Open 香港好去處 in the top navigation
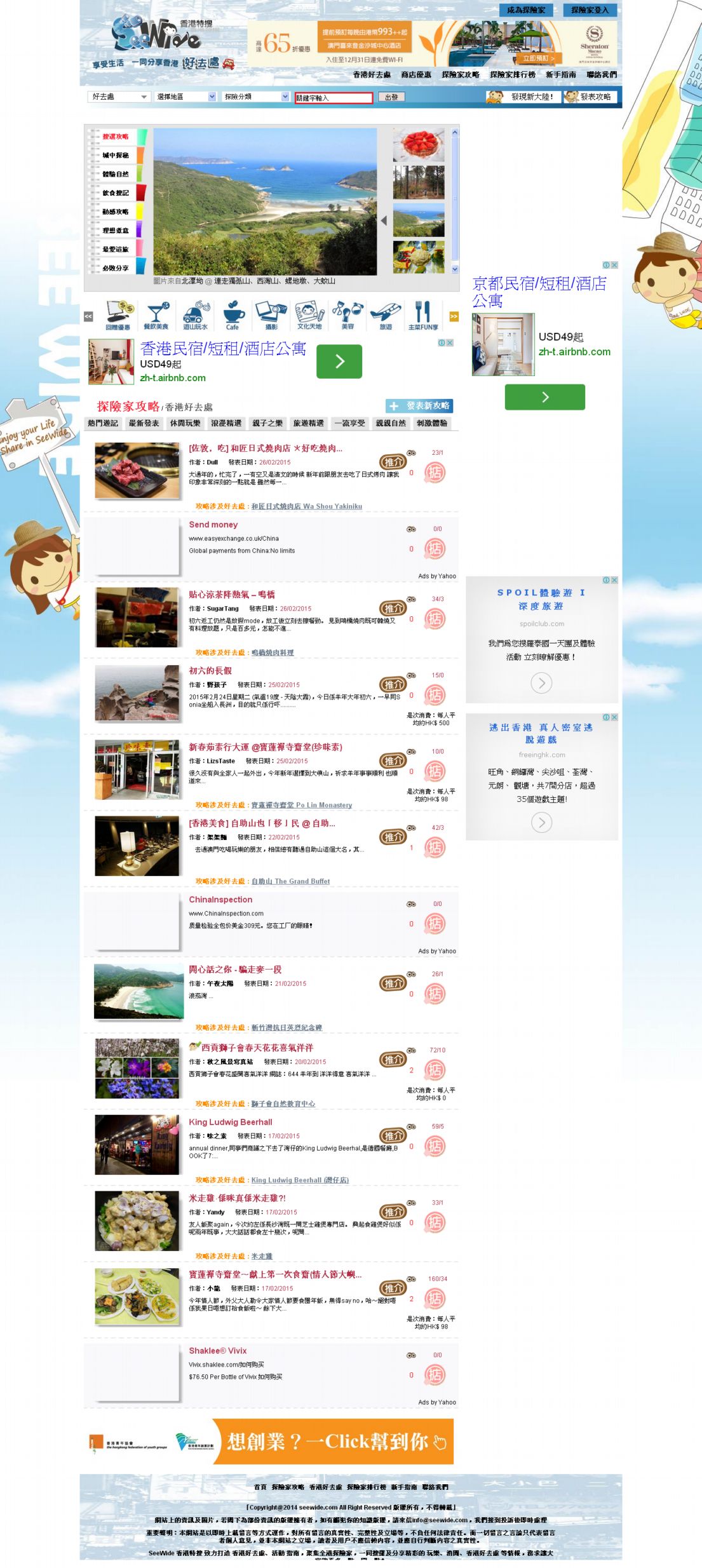702x1568 pixels. [x=372, y=75]
